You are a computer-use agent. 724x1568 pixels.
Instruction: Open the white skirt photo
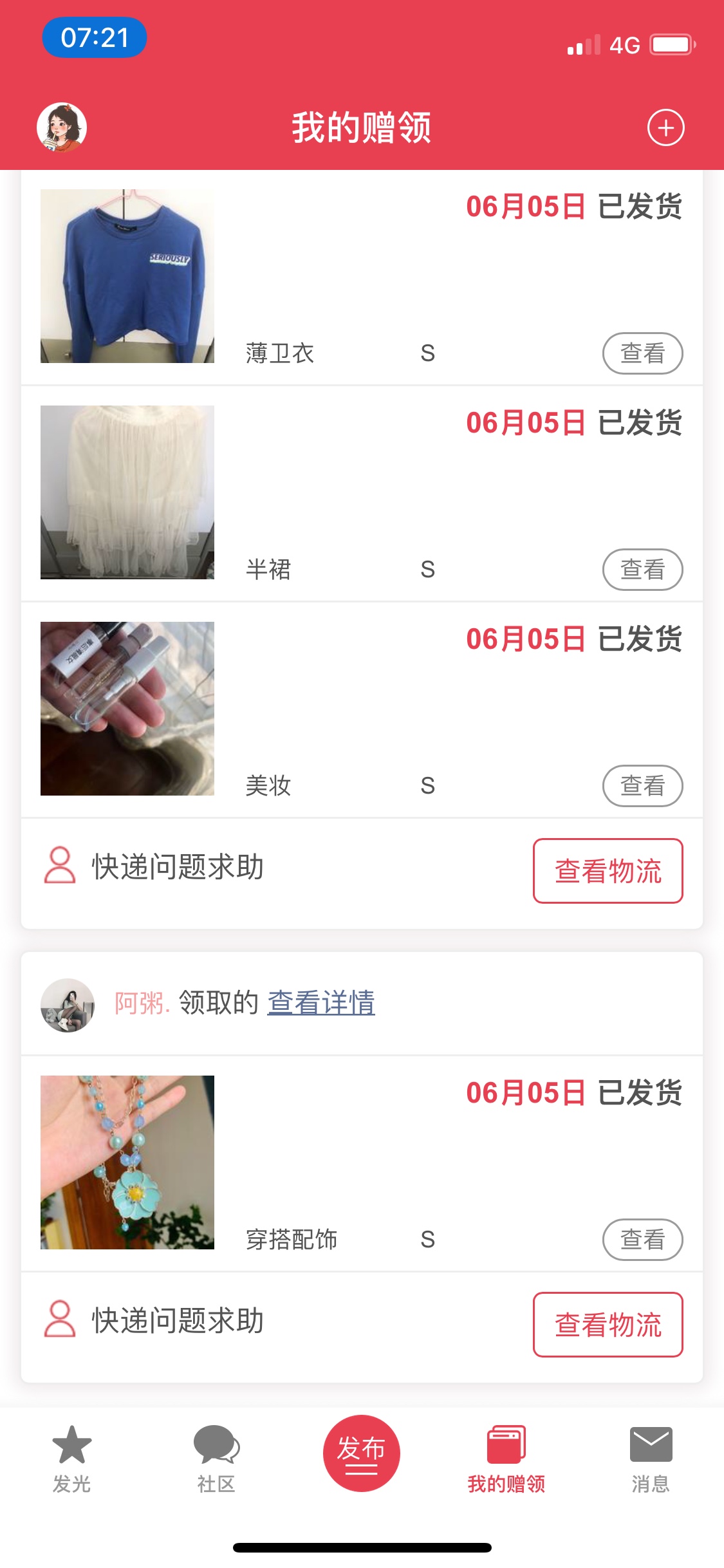point(127,492)
